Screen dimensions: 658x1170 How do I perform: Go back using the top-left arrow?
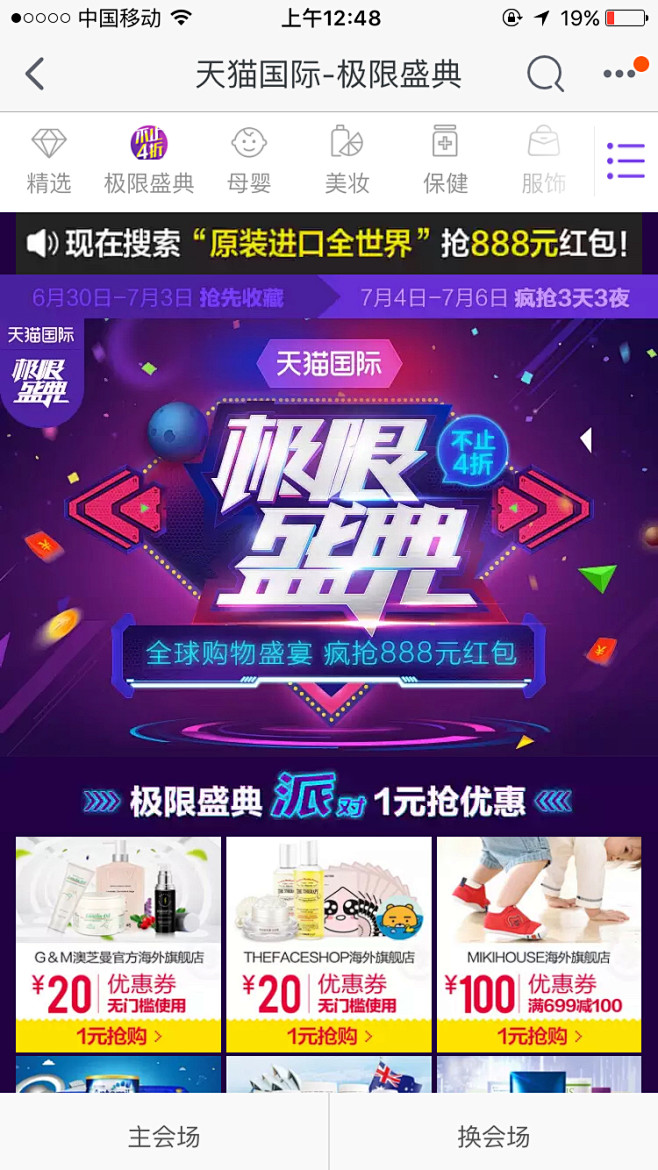(x=35, y=75)
